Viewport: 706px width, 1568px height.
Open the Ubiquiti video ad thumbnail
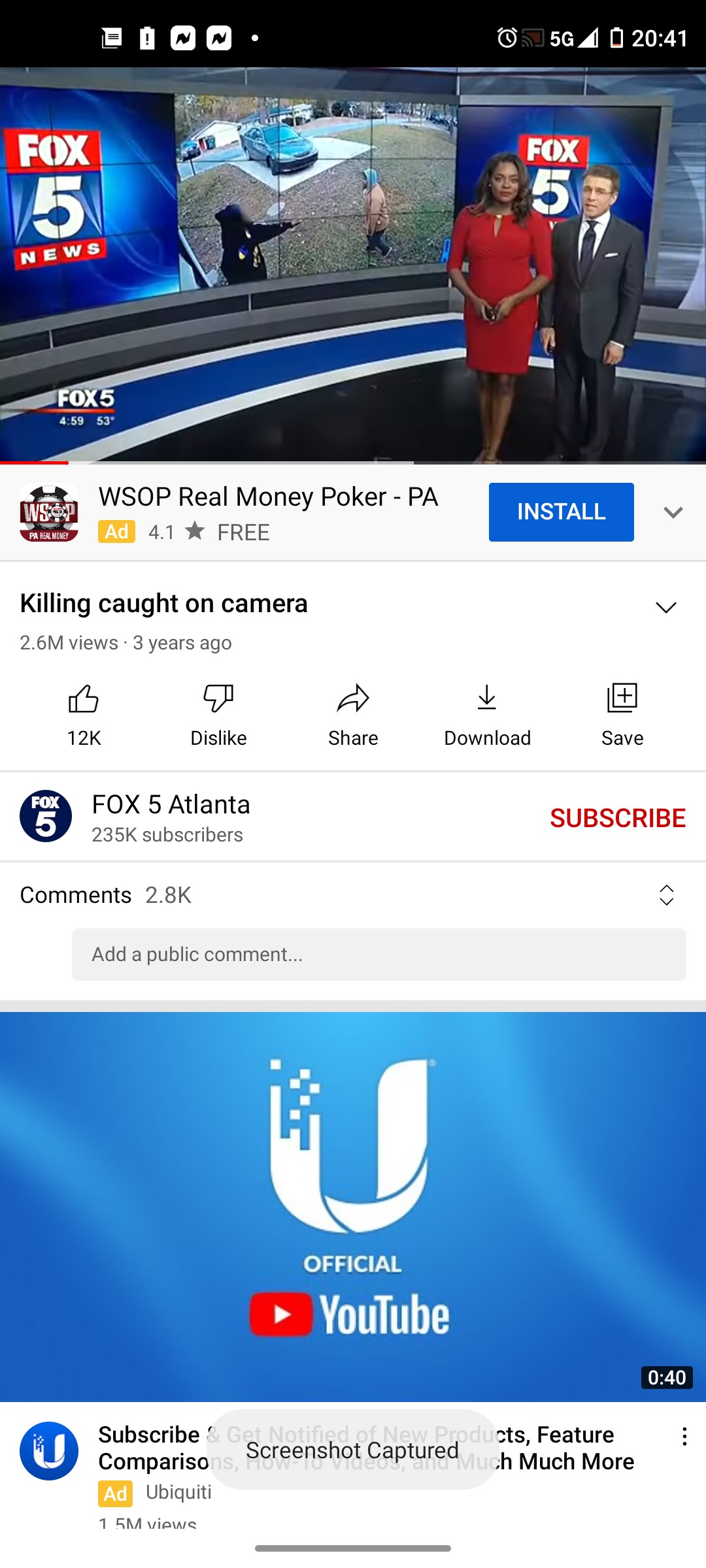(x=353, y=1205)
